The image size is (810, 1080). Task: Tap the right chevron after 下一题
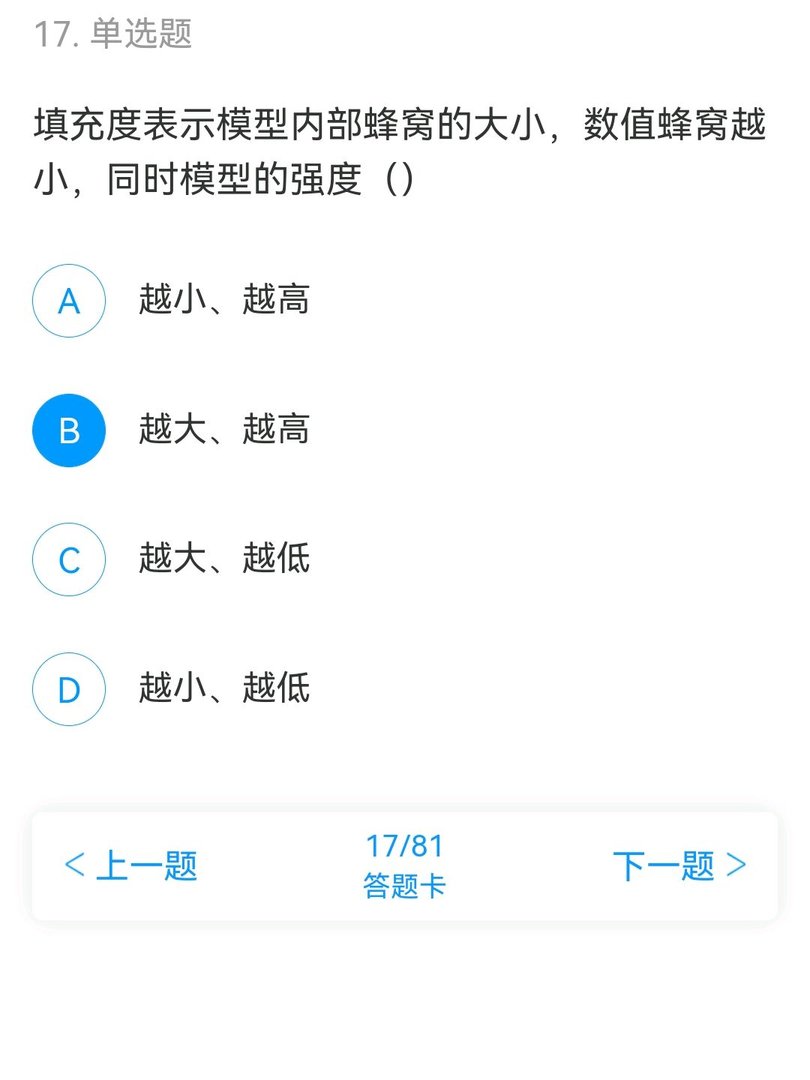pyautogui.click(x=737, y=867)
